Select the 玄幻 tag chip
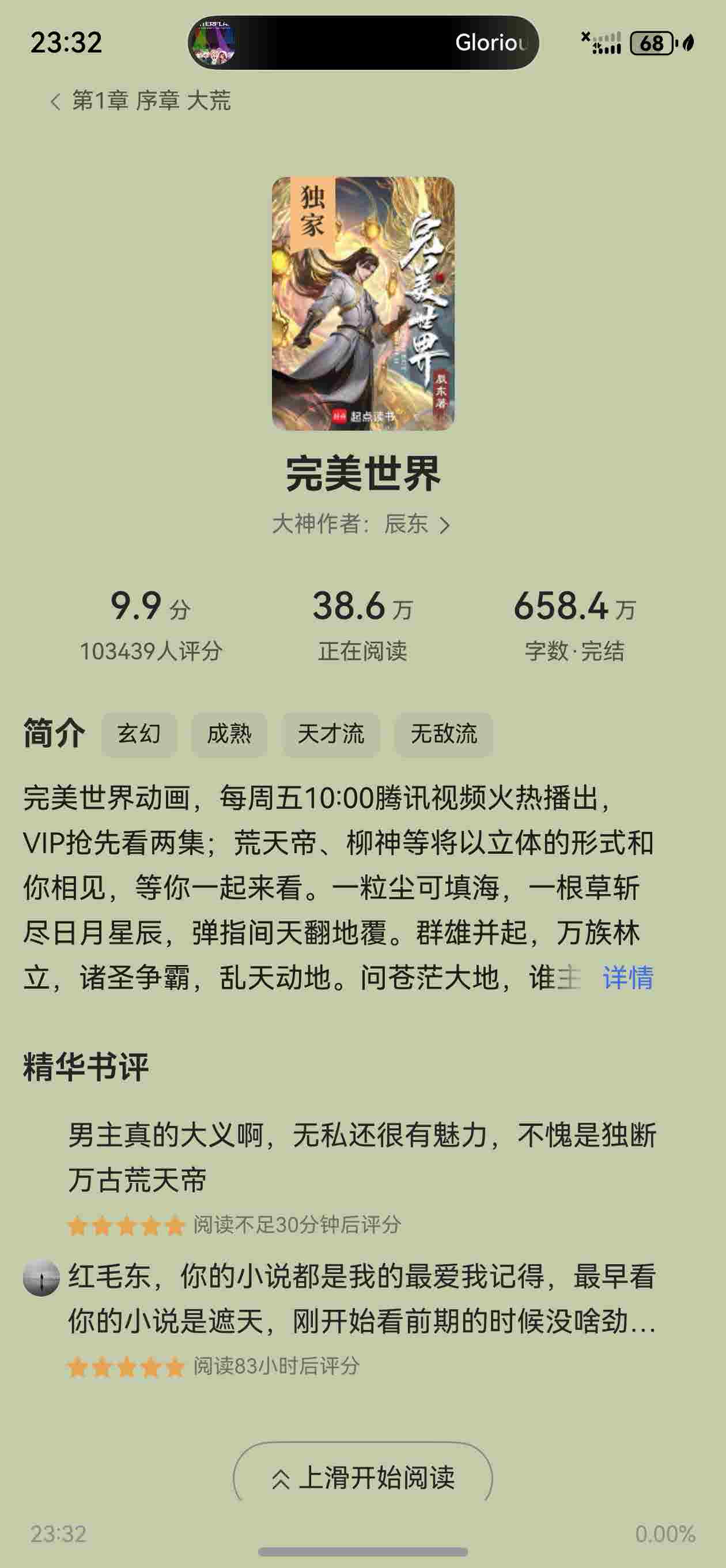The image size is (726, 1568). 139,734
